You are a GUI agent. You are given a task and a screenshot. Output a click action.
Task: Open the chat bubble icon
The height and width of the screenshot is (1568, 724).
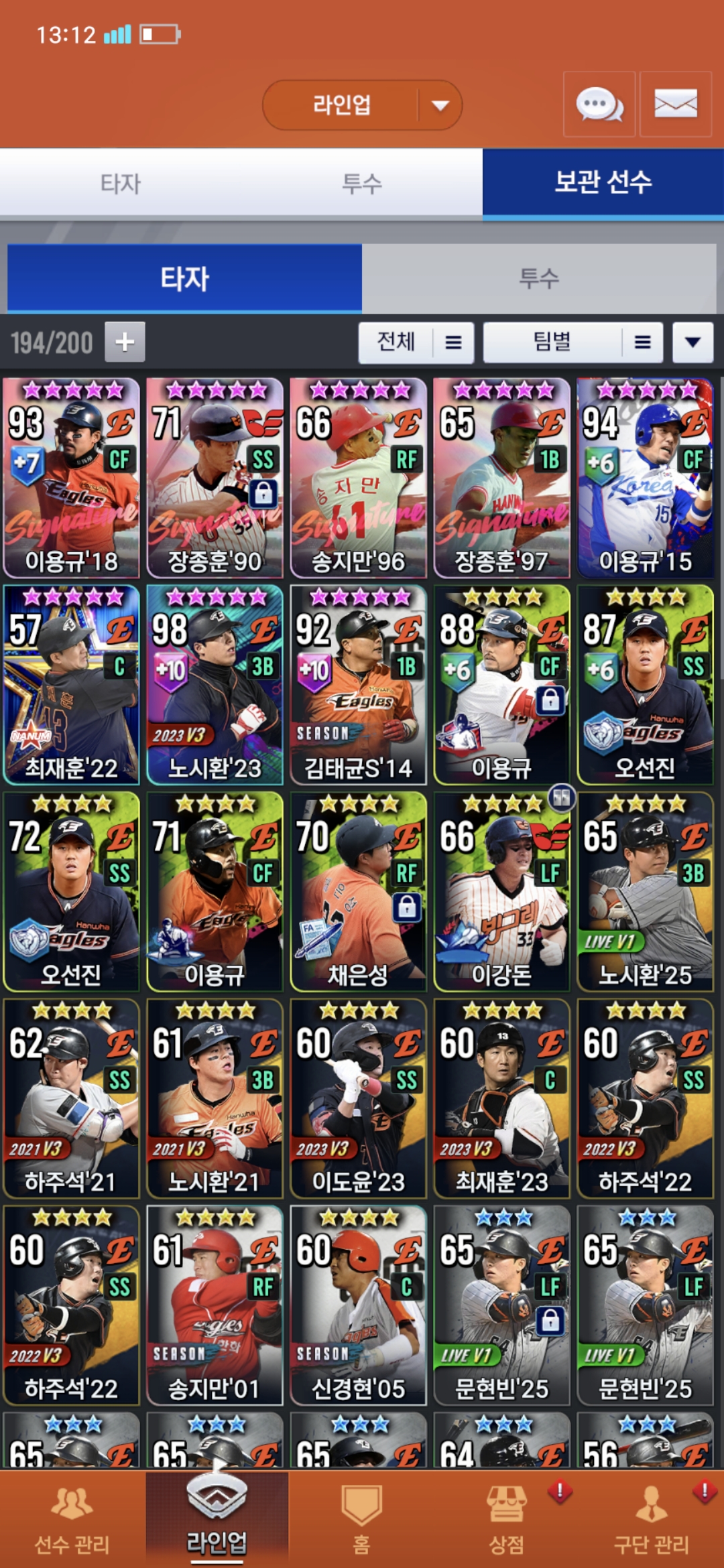[x=599, y=105]
